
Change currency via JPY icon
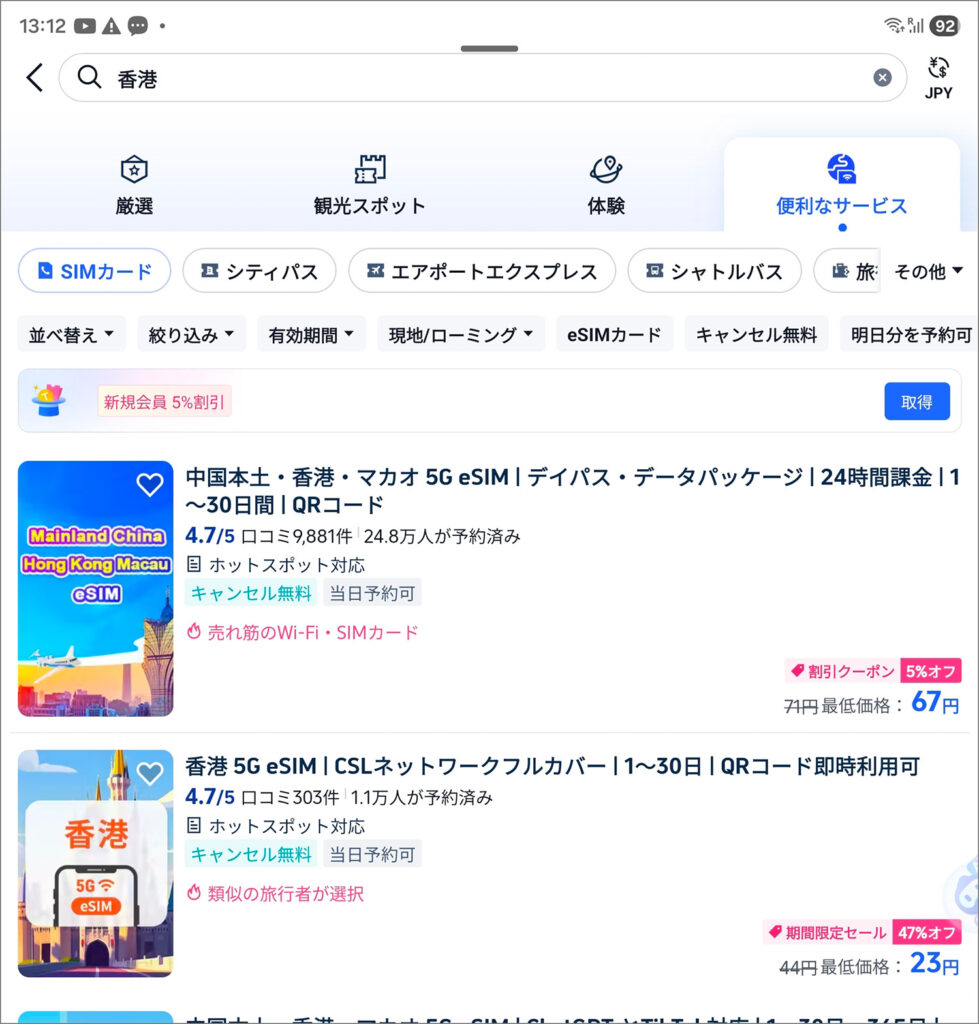click(938, 78)
